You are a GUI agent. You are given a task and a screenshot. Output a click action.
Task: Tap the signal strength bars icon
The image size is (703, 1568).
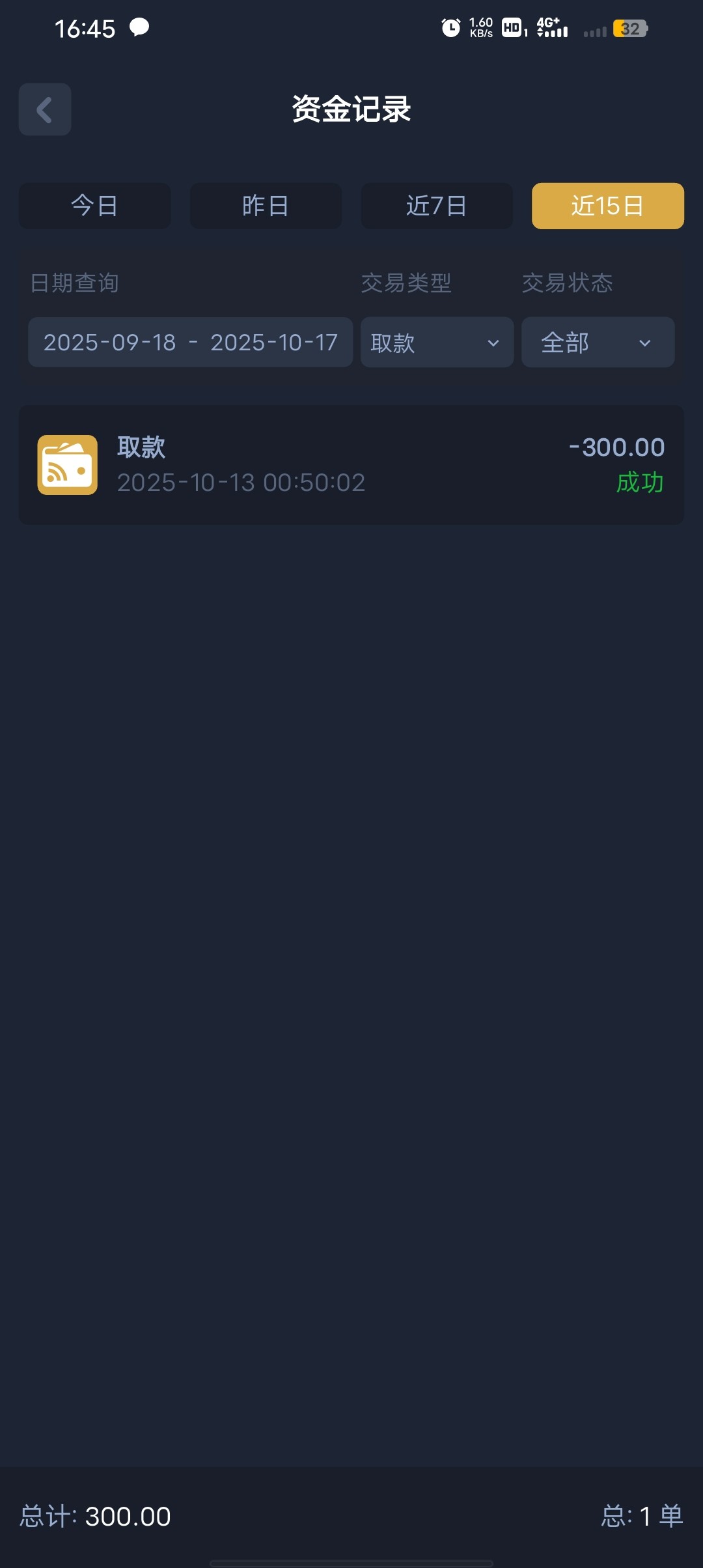coord(596,31)
